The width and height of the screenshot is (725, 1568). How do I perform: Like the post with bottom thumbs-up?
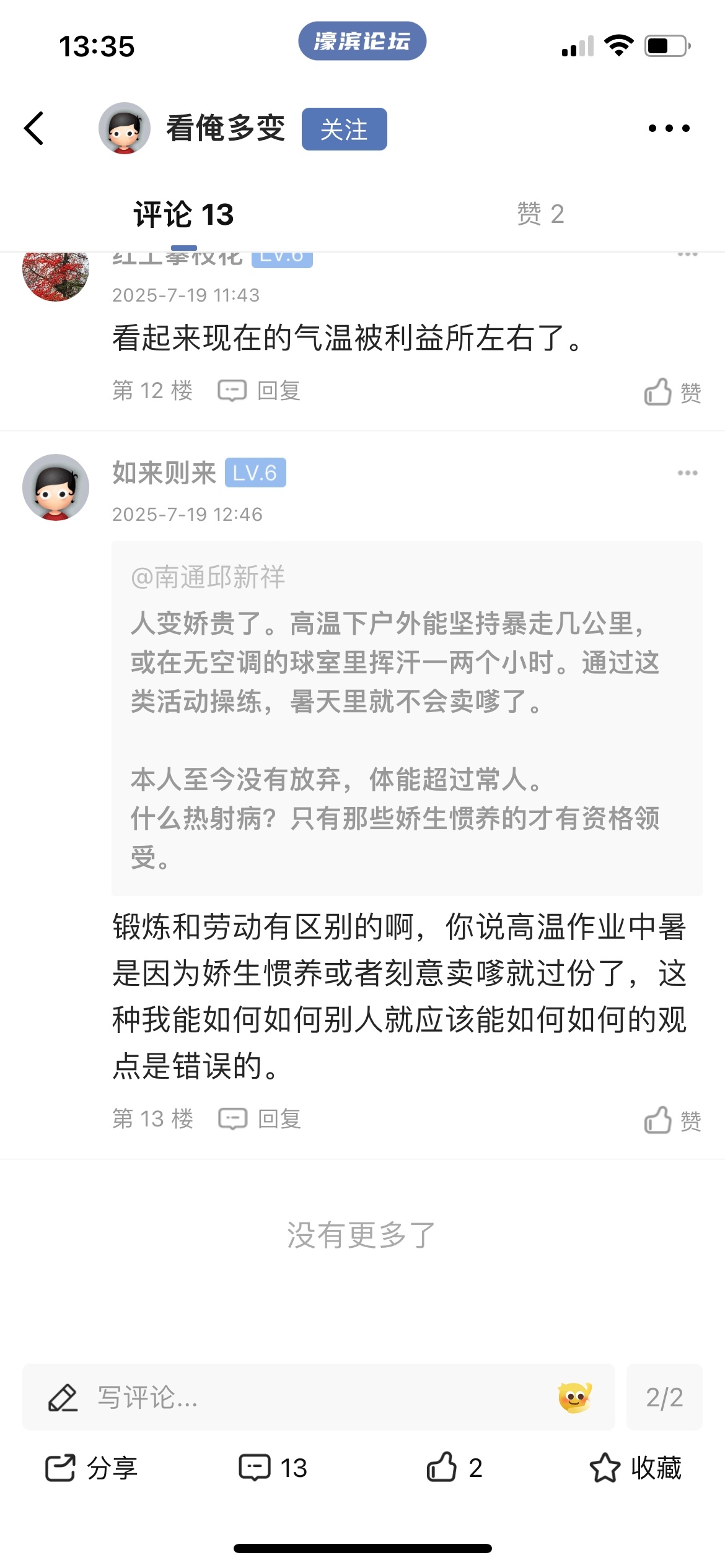click(454, 1468)
